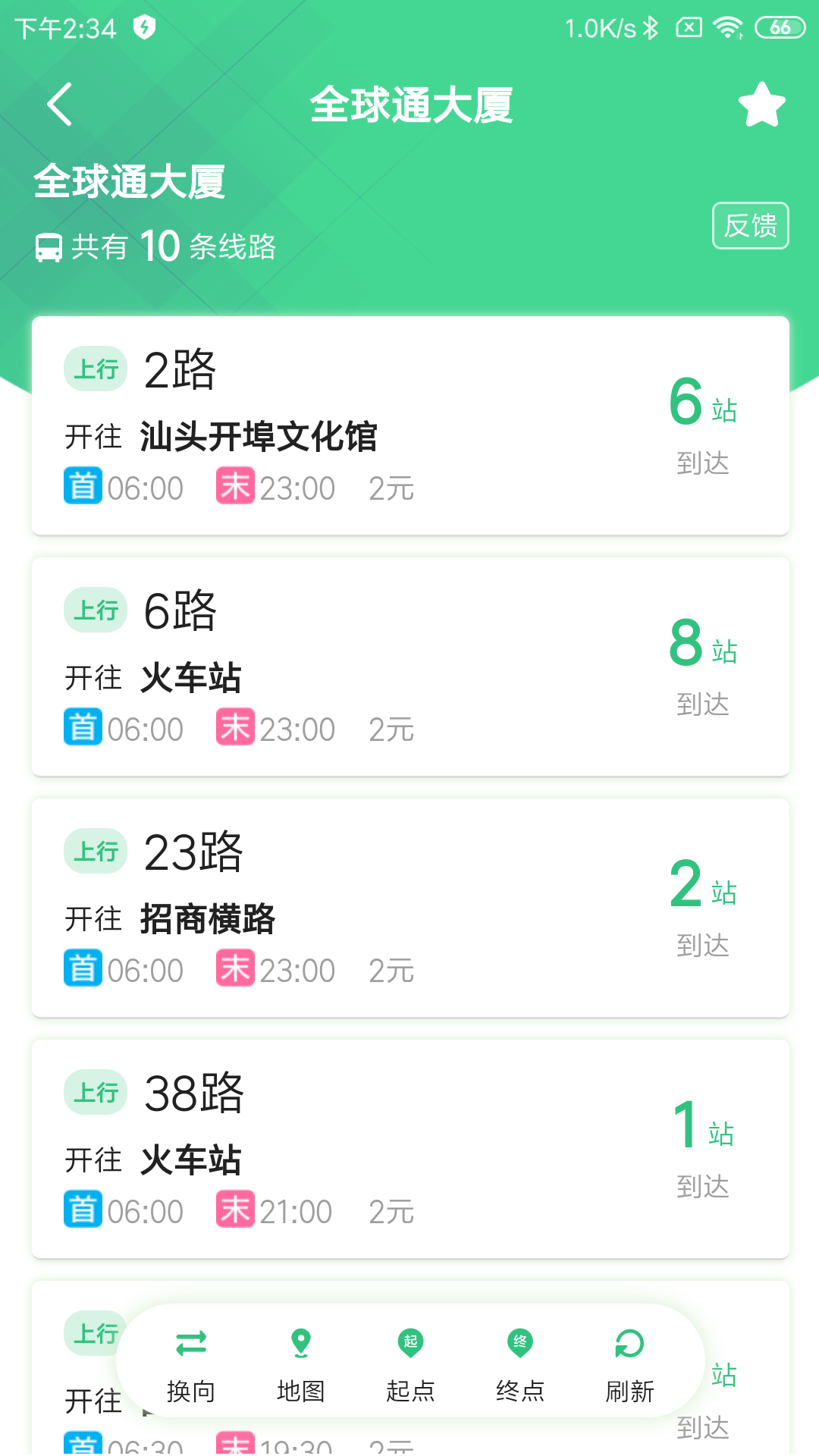Toggle the 上行 direction tag on 2路

95,369
